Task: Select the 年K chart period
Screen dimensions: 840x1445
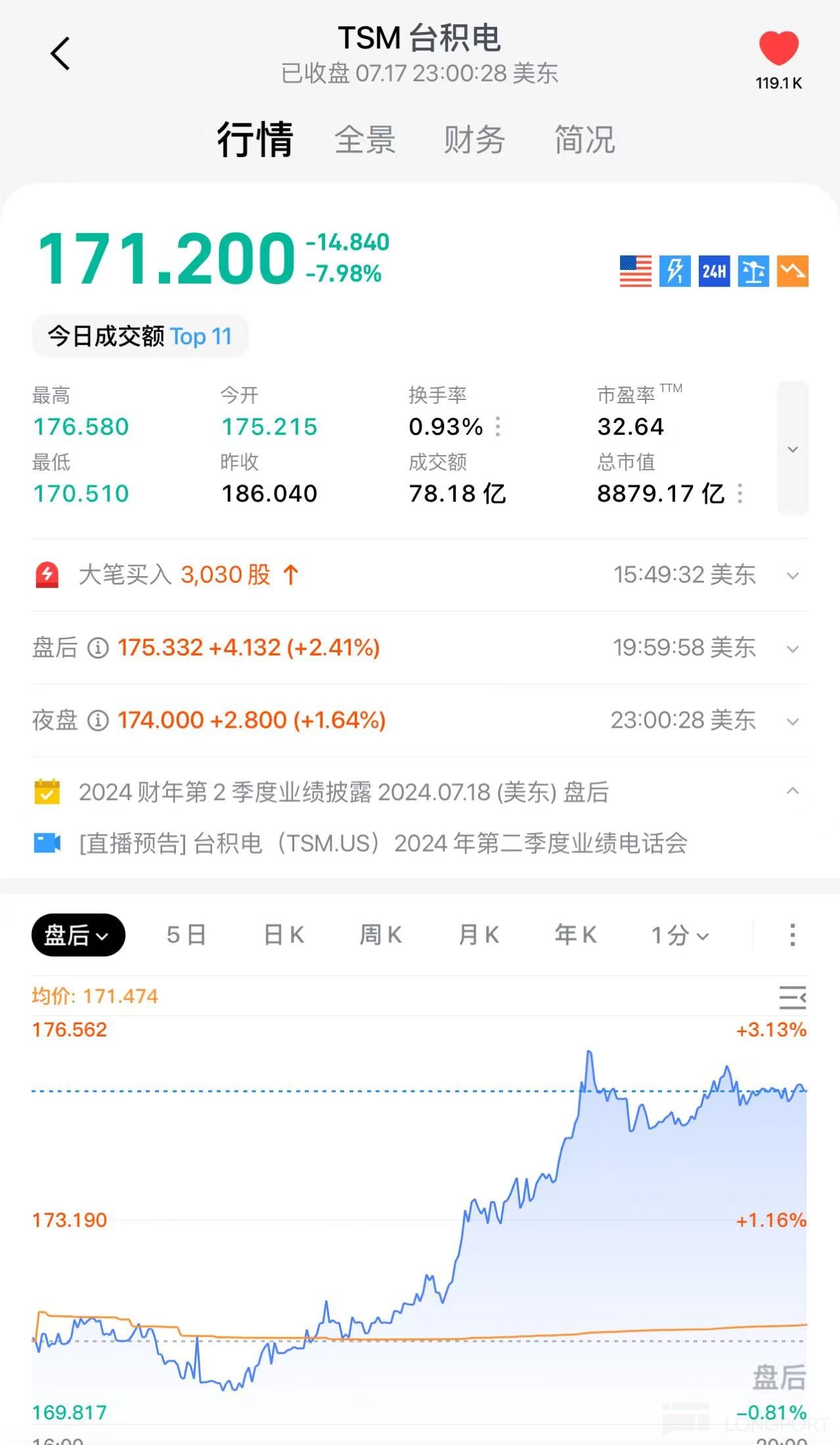Action: click(575, 935)
